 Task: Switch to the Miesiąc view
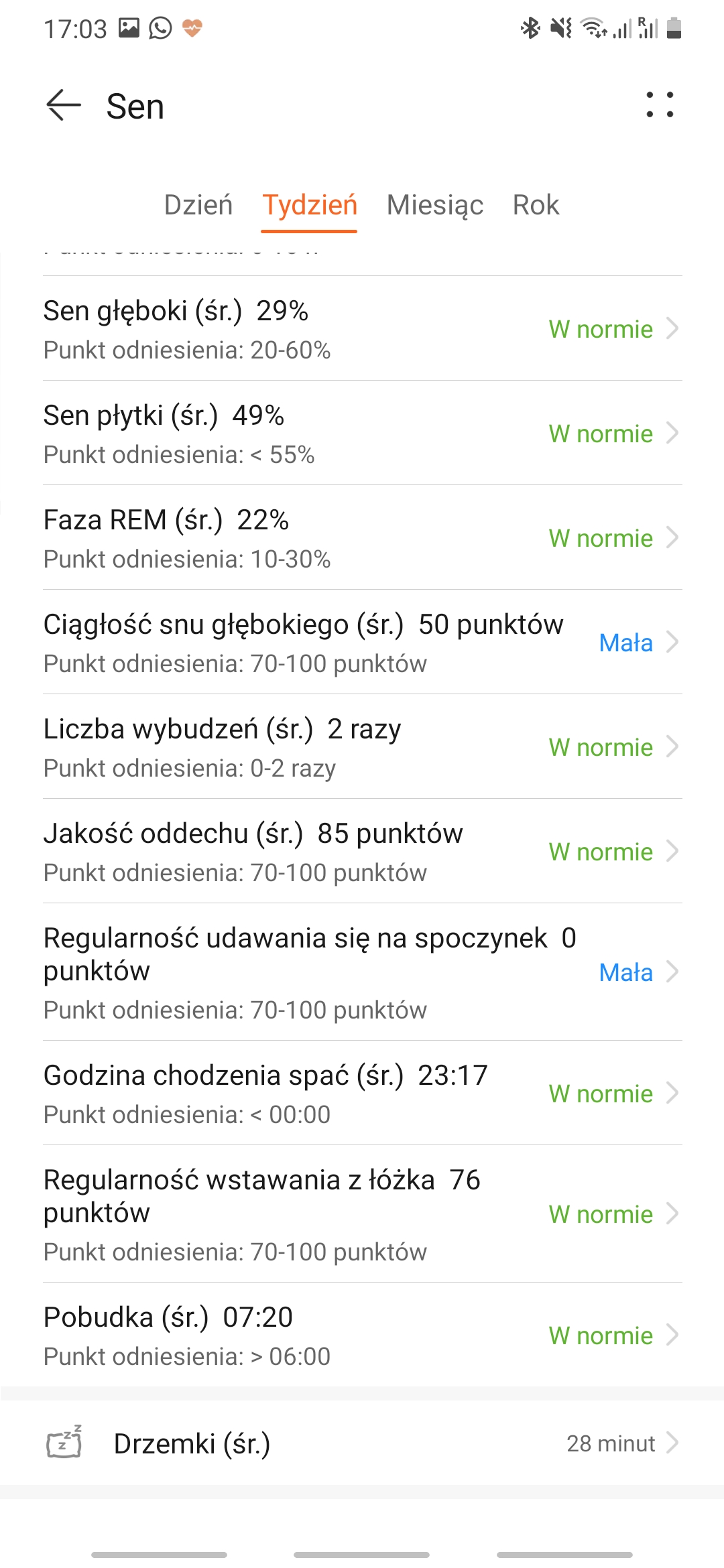[435, 205]
